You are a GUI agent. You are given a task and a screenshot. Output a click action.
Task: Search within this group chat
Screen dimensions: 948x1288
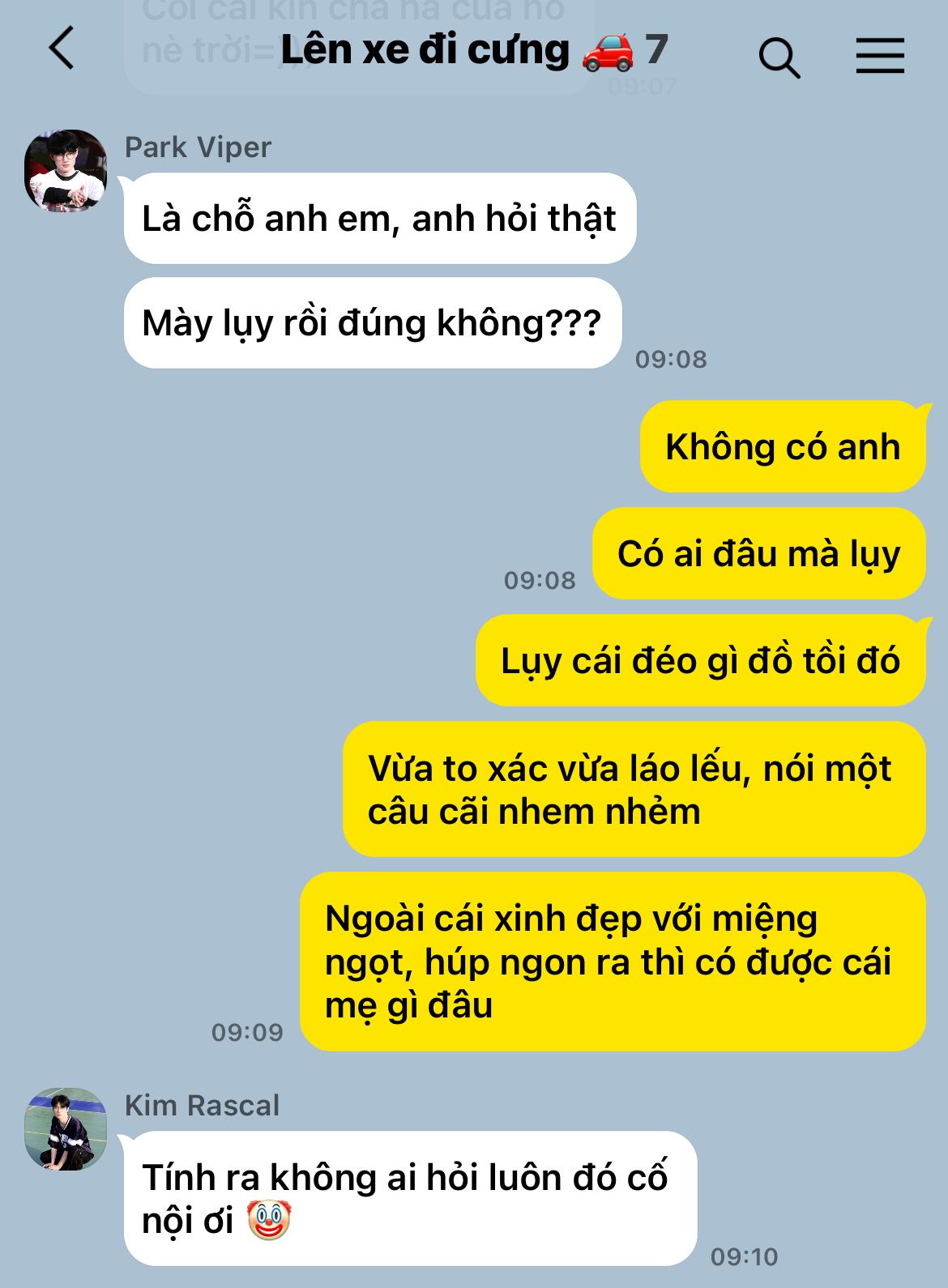pyautogui.click(x=779, y=57)
